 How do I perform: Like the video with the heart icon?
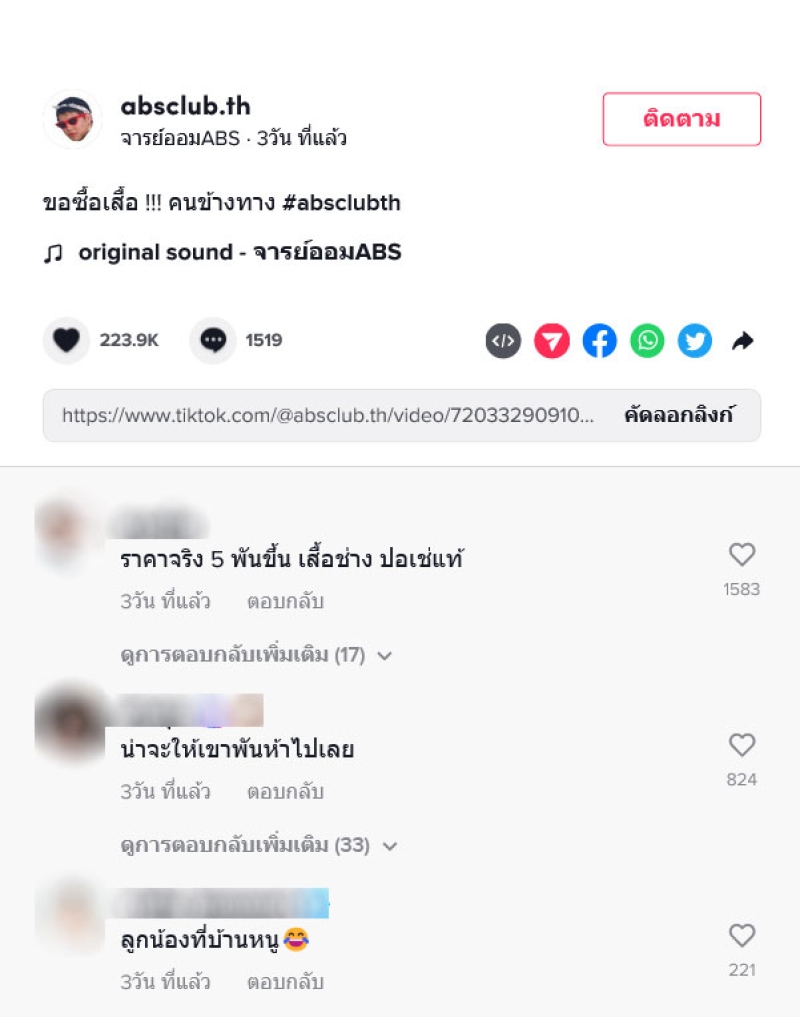(x=66, y=341)
